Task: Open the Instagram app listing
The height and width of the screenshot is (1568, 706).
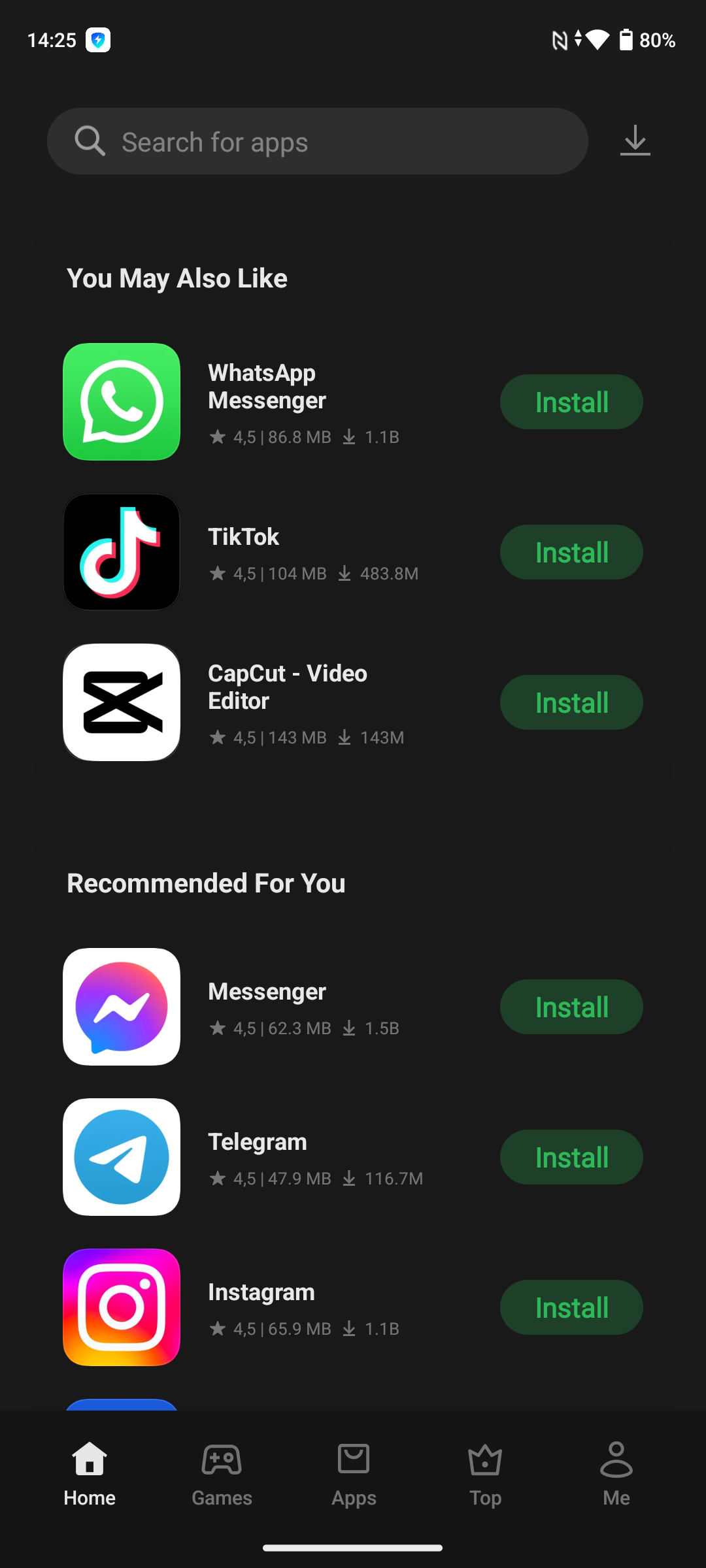Action: click(261, 1292)
